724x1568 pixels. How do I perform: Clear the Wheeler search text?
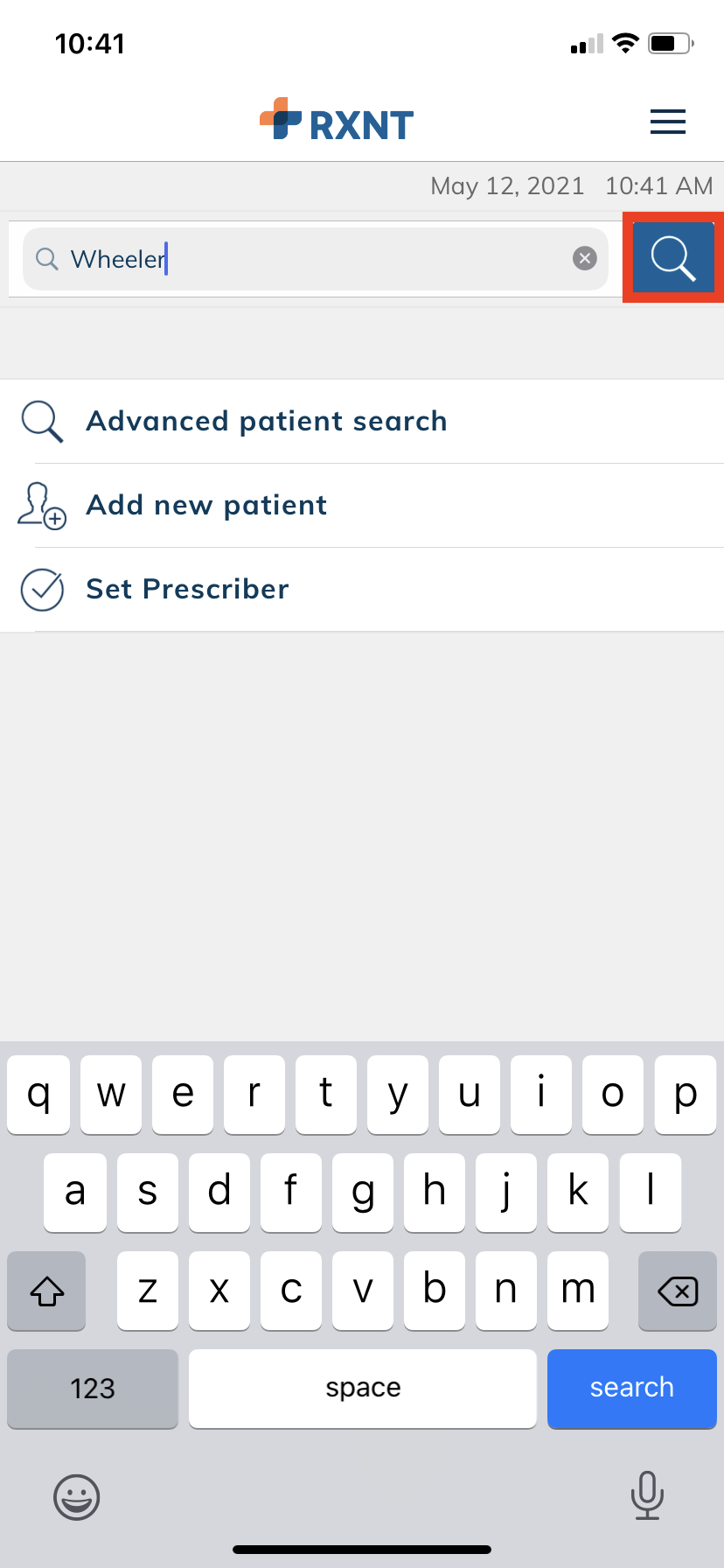tap(585, 258)
